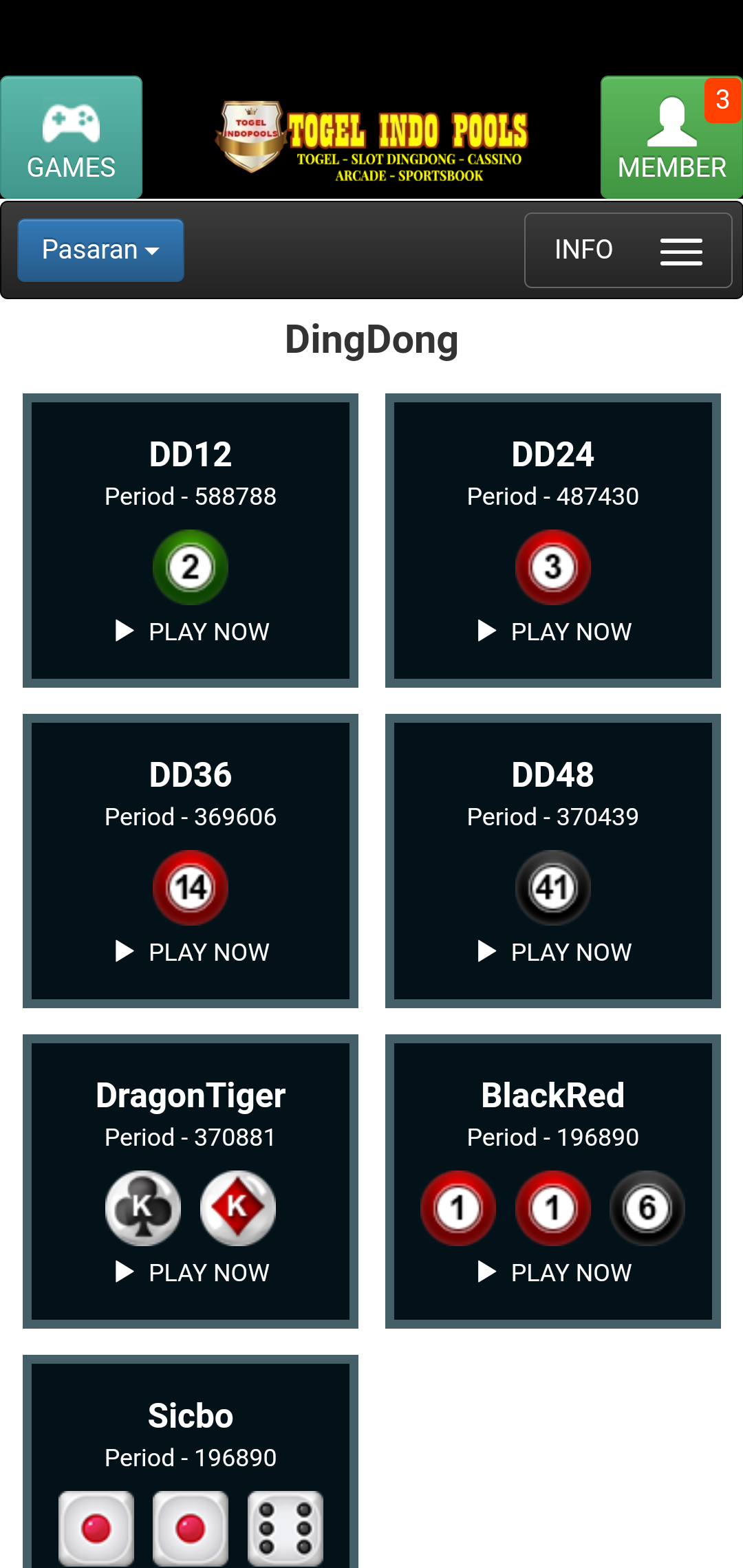Open the DD48 game card
Image resolution: width=743 pixels, height=1568 pixels.
pyautogui.click(x=552, y=860)
